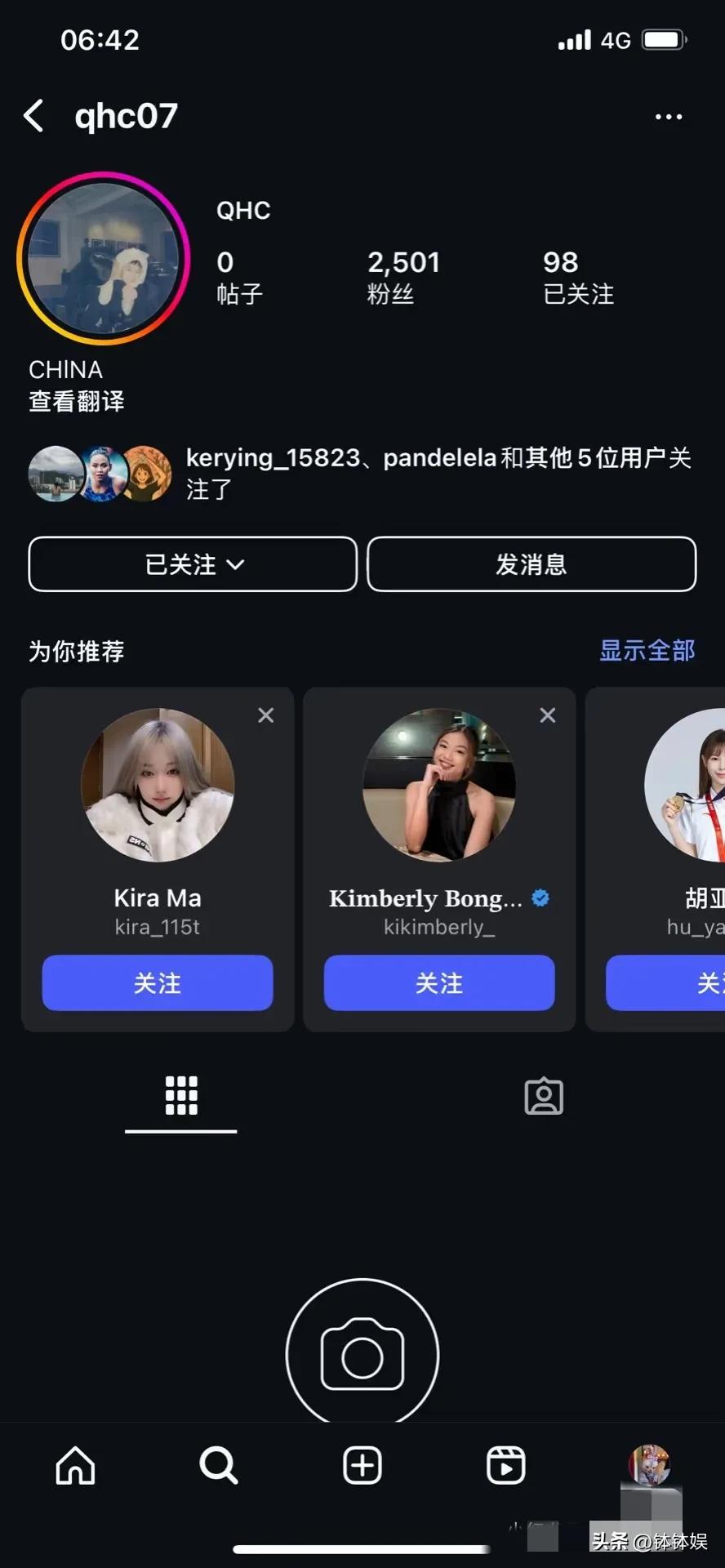Open the three-dot overflow menu
The width and height of the screenshot is (725, 1568).
click(668, 117)
